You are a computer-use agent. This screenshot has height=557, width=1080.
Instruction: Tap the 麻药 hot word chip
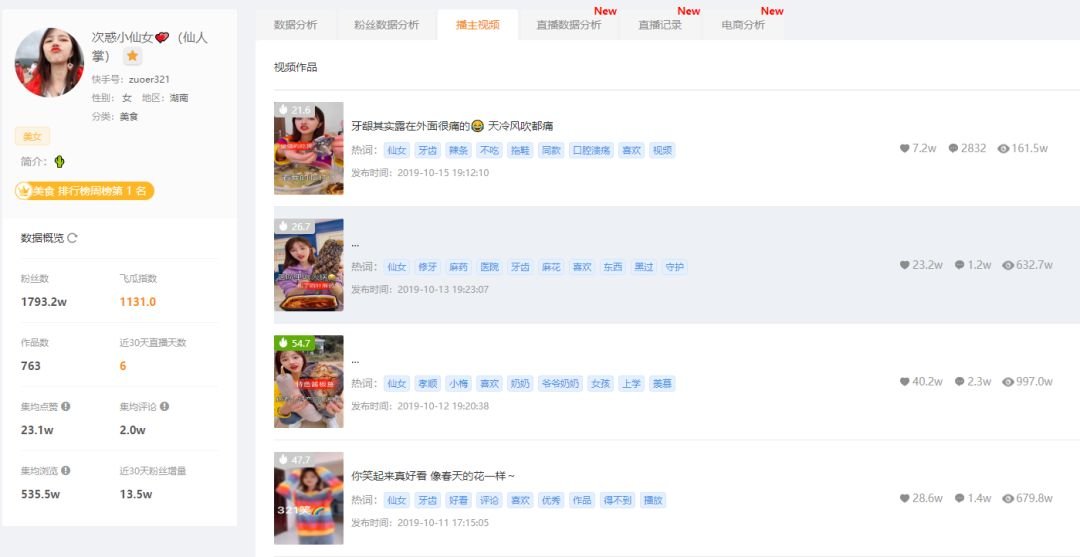click(458, 267)
